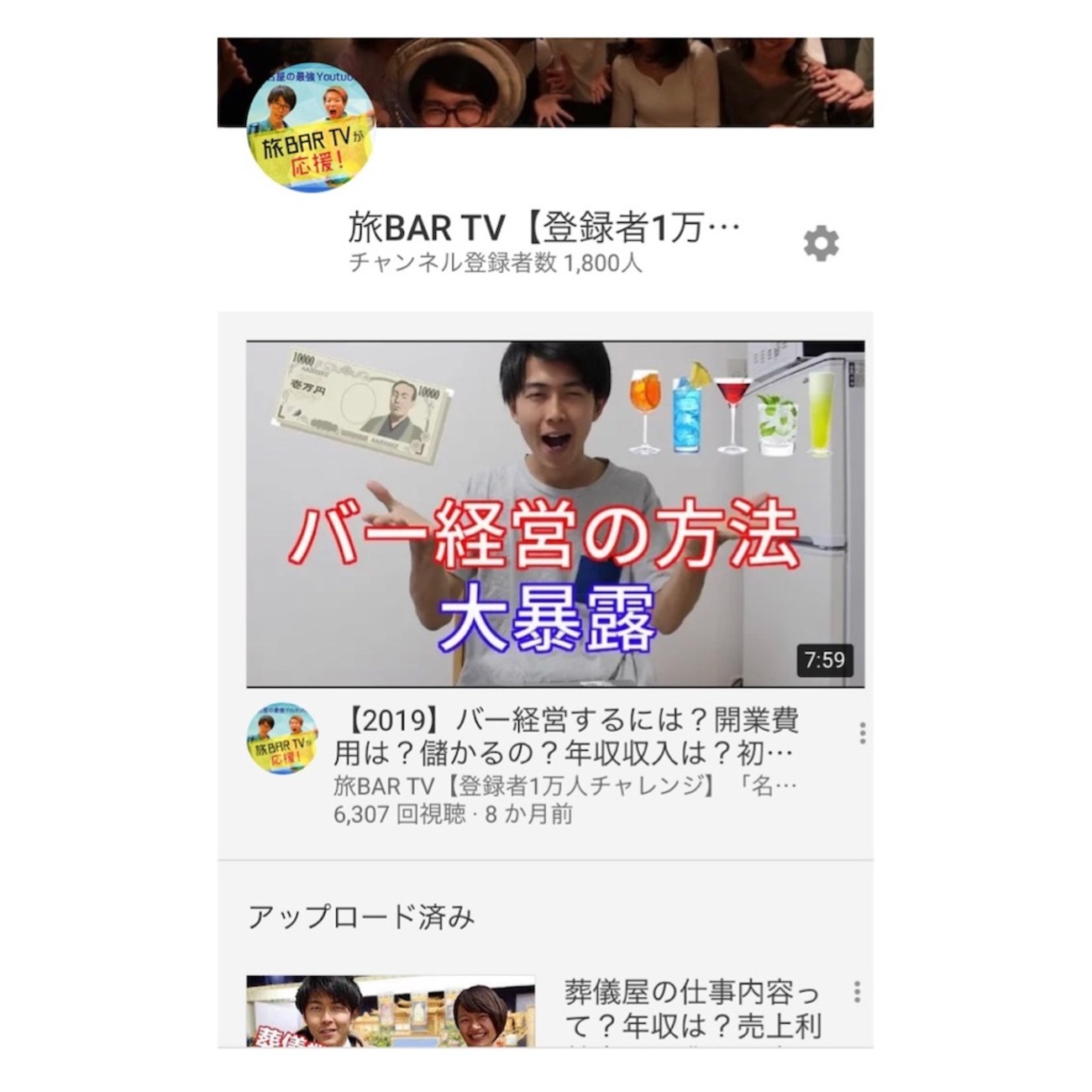Tap the channel avatar beside the featured video
The width and height of the screenshot is (1092, 1092).
click(282, 738)
